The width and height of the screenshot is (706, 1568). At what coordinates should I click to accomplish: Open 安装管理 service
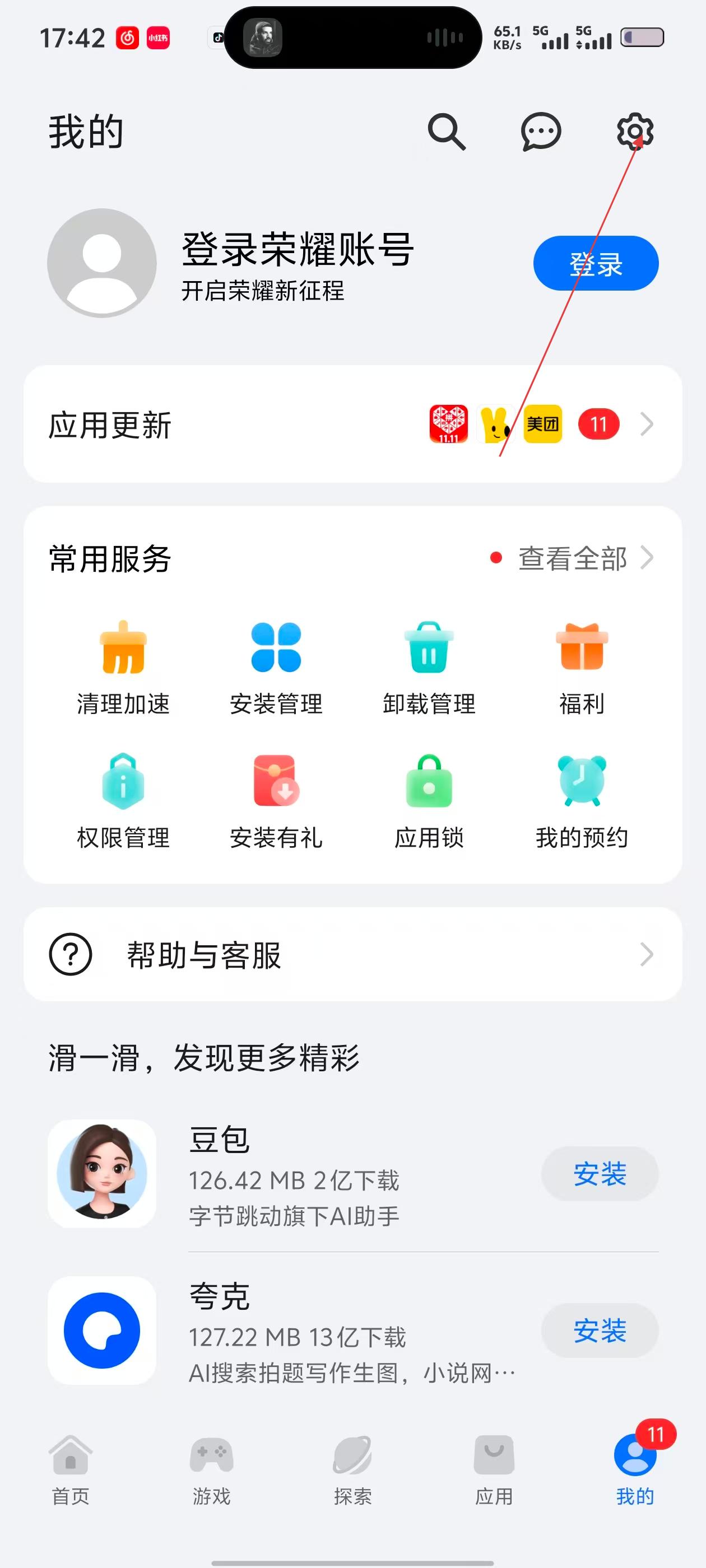[x=276, y=668]
